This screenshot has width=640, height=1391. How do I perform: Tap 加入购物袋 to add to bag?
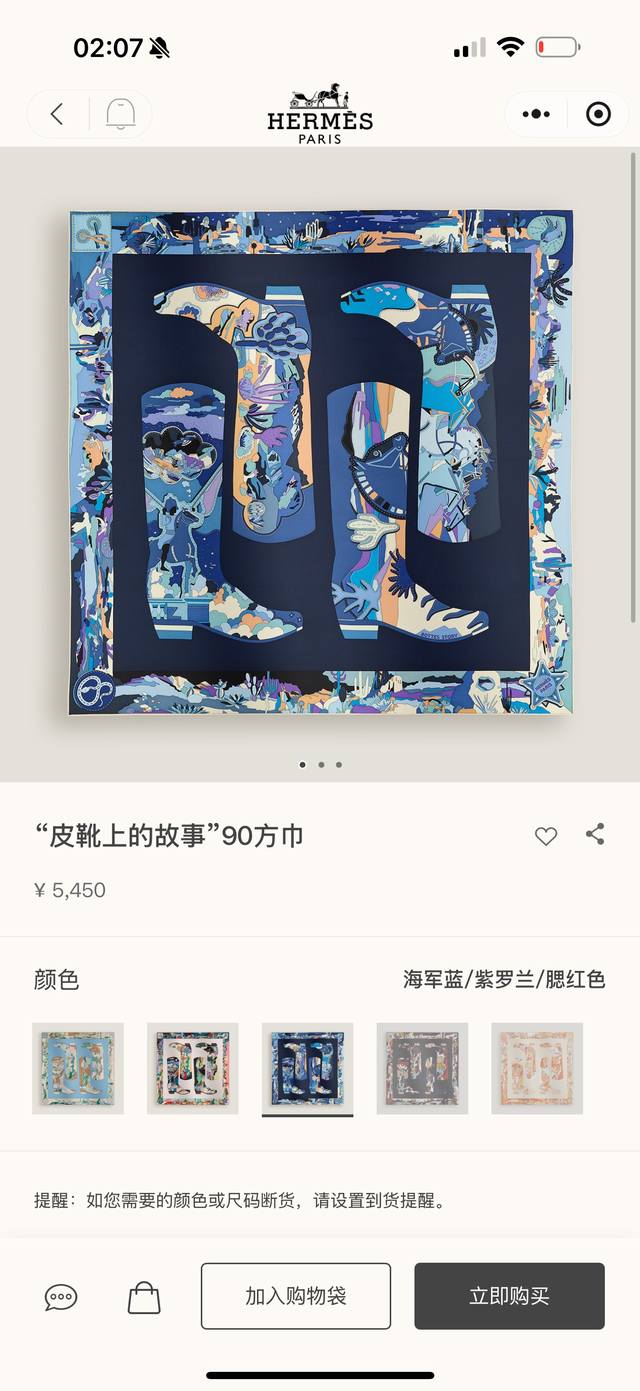pos(296,1296)
